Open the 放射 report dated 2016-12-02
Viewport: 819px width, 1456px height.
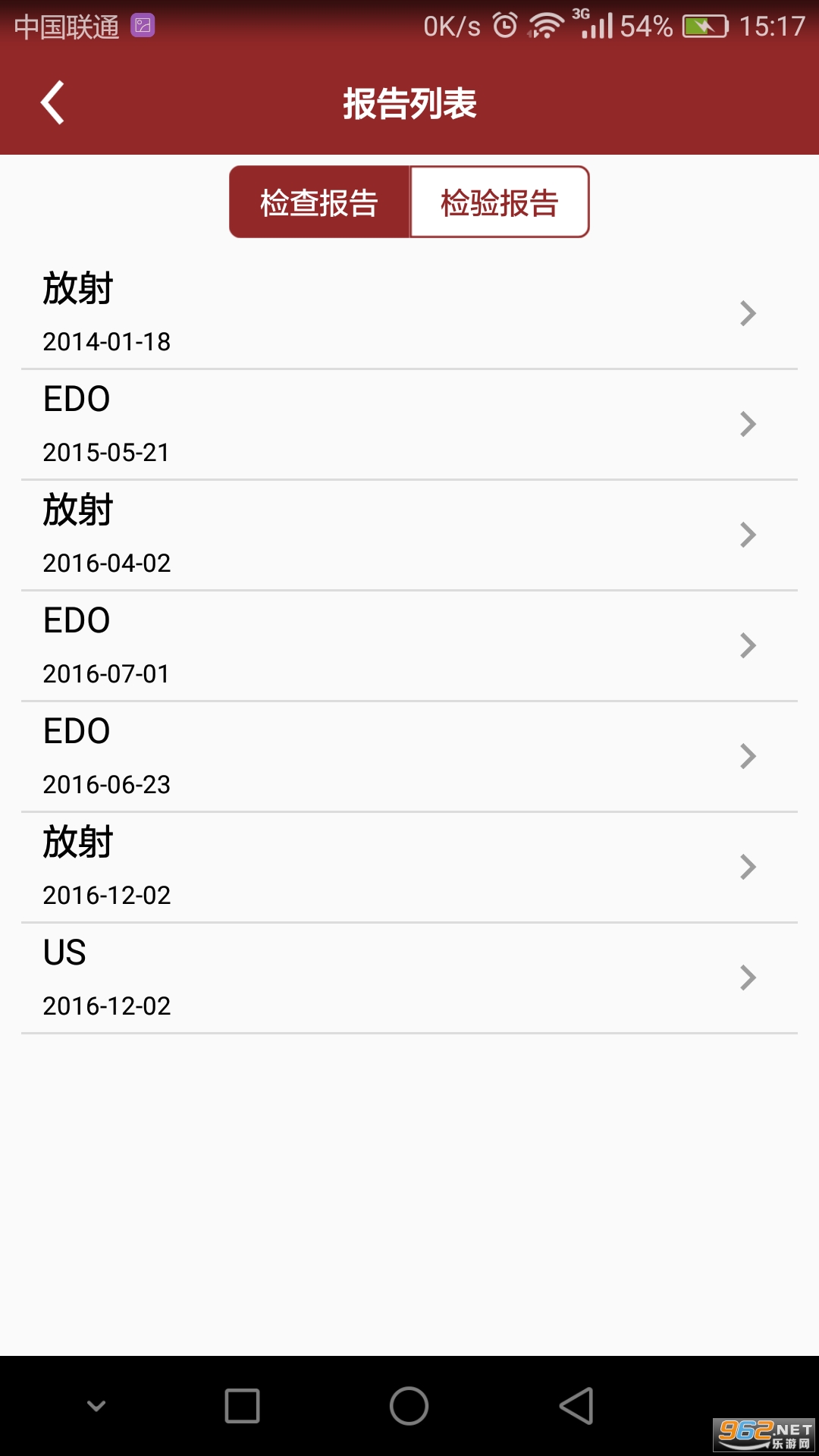409,867
